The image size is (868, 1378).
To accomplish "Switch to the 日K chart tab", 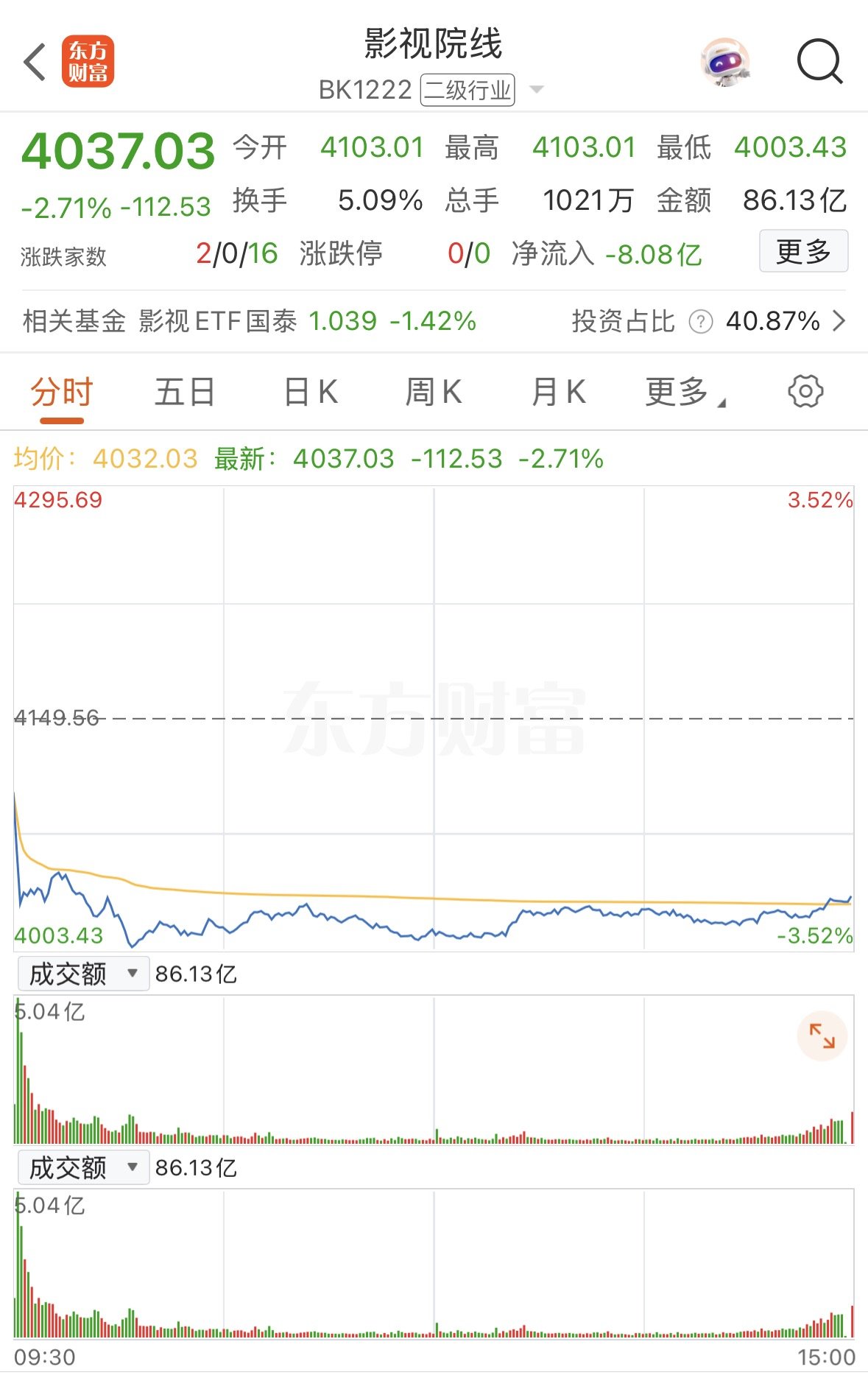I will 311,392.
